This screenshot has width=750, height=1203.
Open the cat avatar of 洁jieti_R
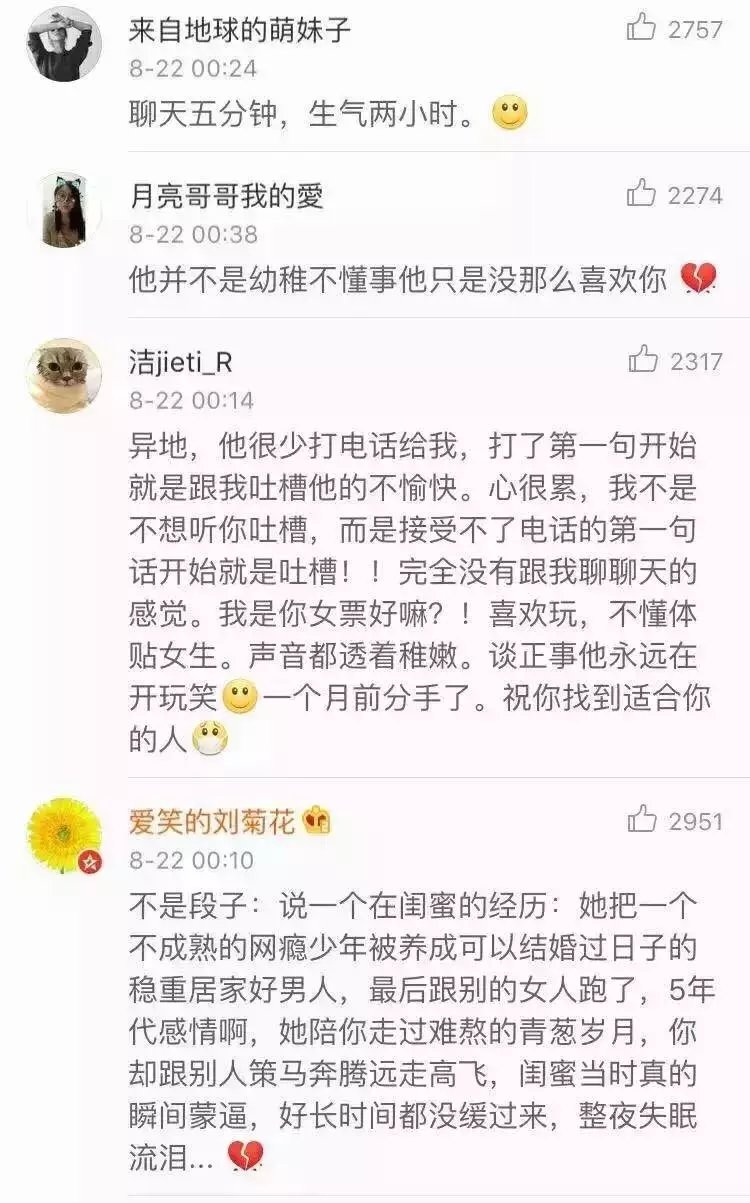pyautogui.click(x=64, y=375)
